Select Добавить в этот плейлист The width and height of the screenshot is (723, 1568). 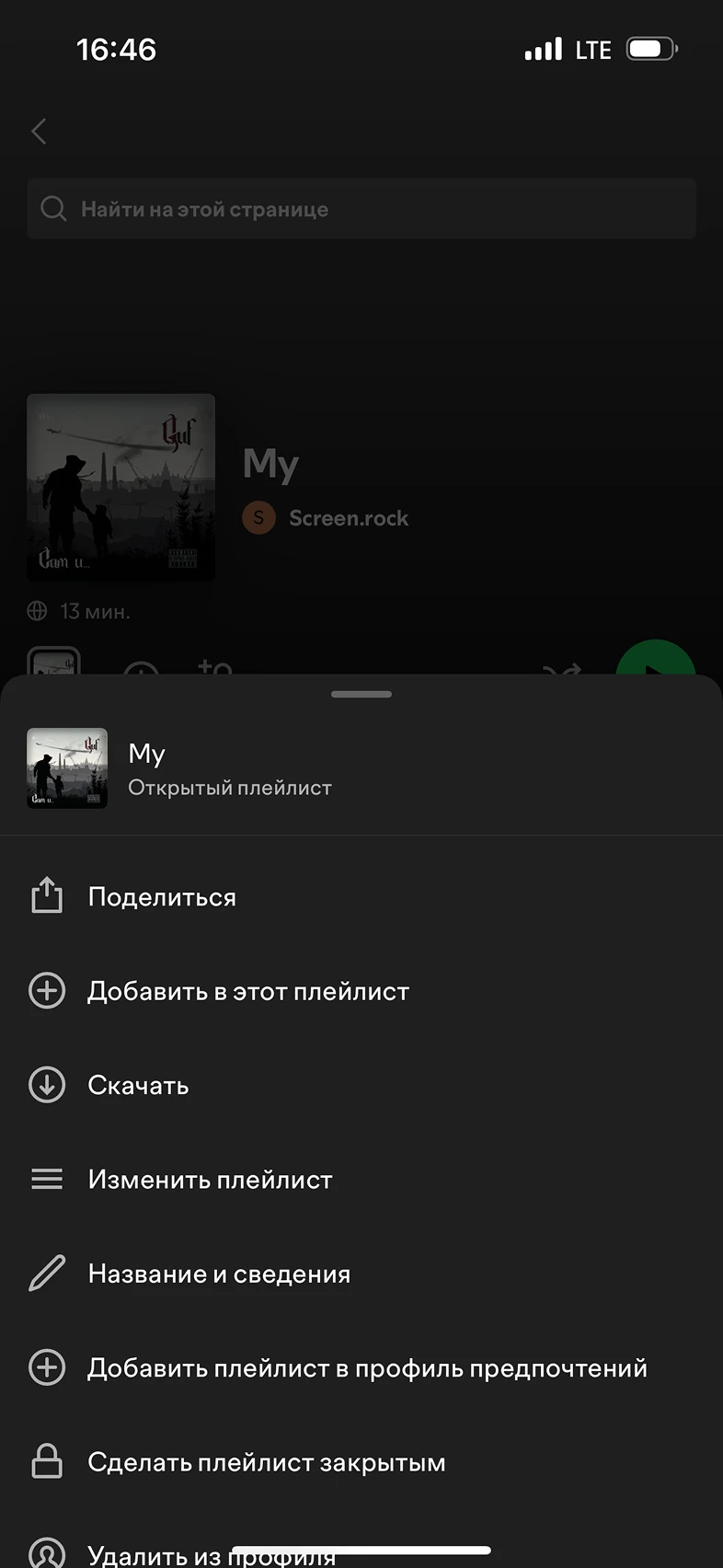(x=248, y=991)
